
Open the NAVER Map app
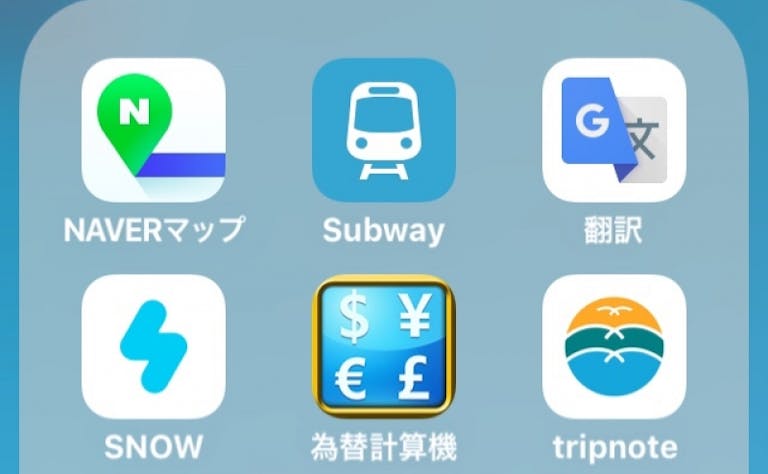153,130
